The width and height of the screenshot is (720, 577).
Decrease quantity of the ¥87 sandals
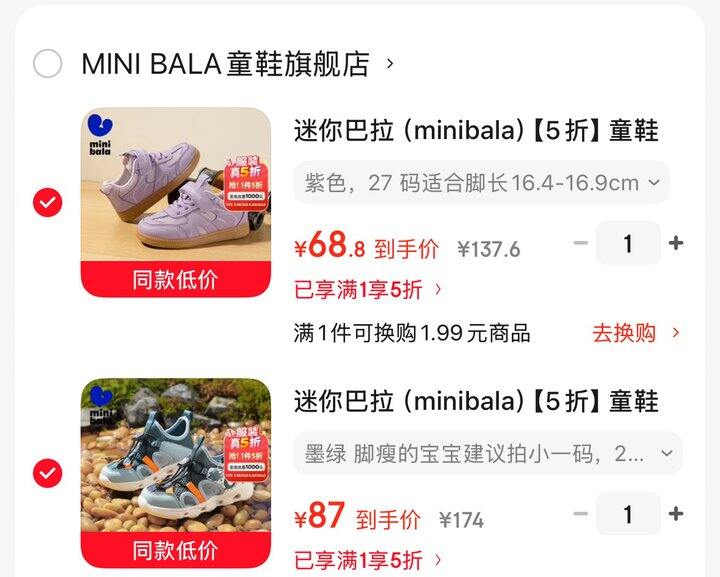tap(581, 514)
